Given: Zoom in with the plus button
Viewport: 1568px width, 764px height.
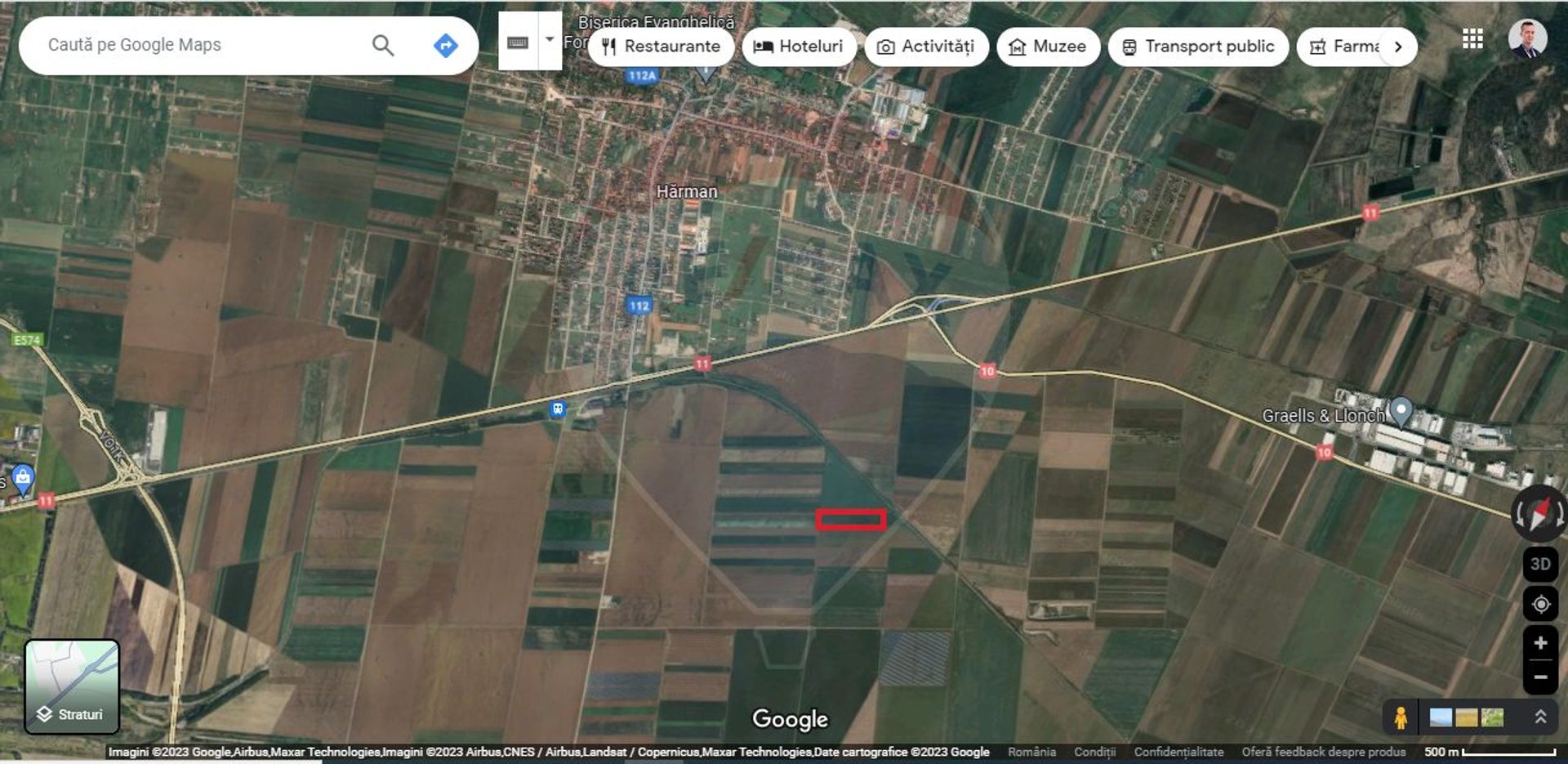Looking at the screenshot, I should 1540,643.
